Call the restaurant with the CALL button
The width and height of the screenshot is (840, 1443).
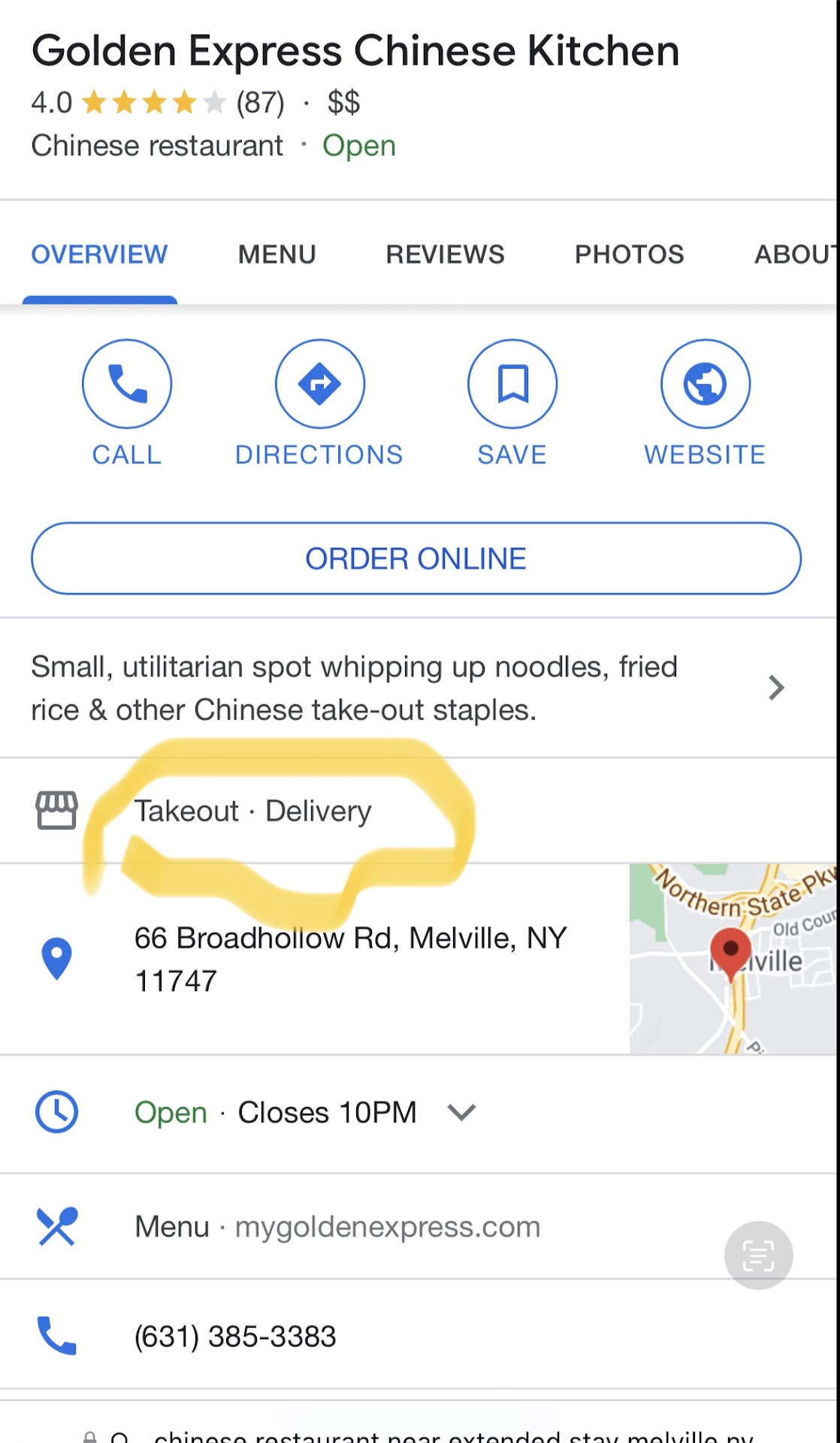click(x=127, y=384)
